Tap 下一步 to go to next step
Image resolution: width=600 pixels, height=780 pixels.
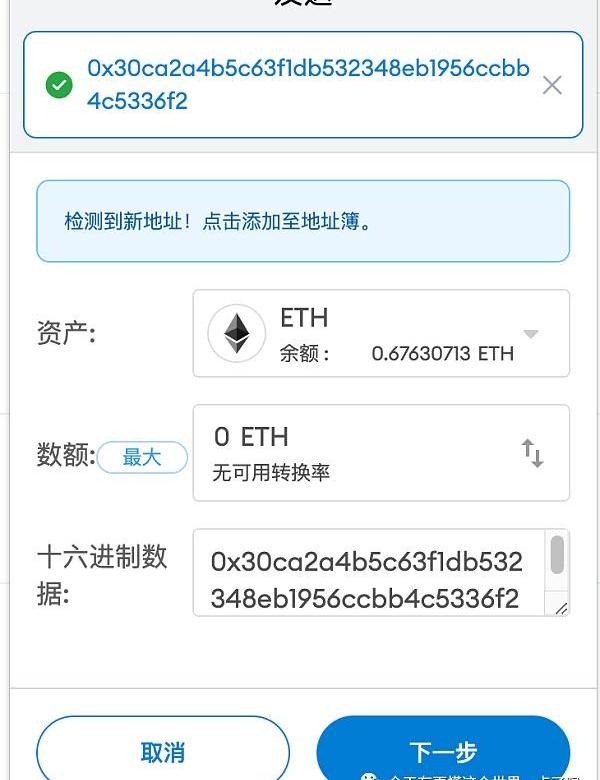point(443,751)
